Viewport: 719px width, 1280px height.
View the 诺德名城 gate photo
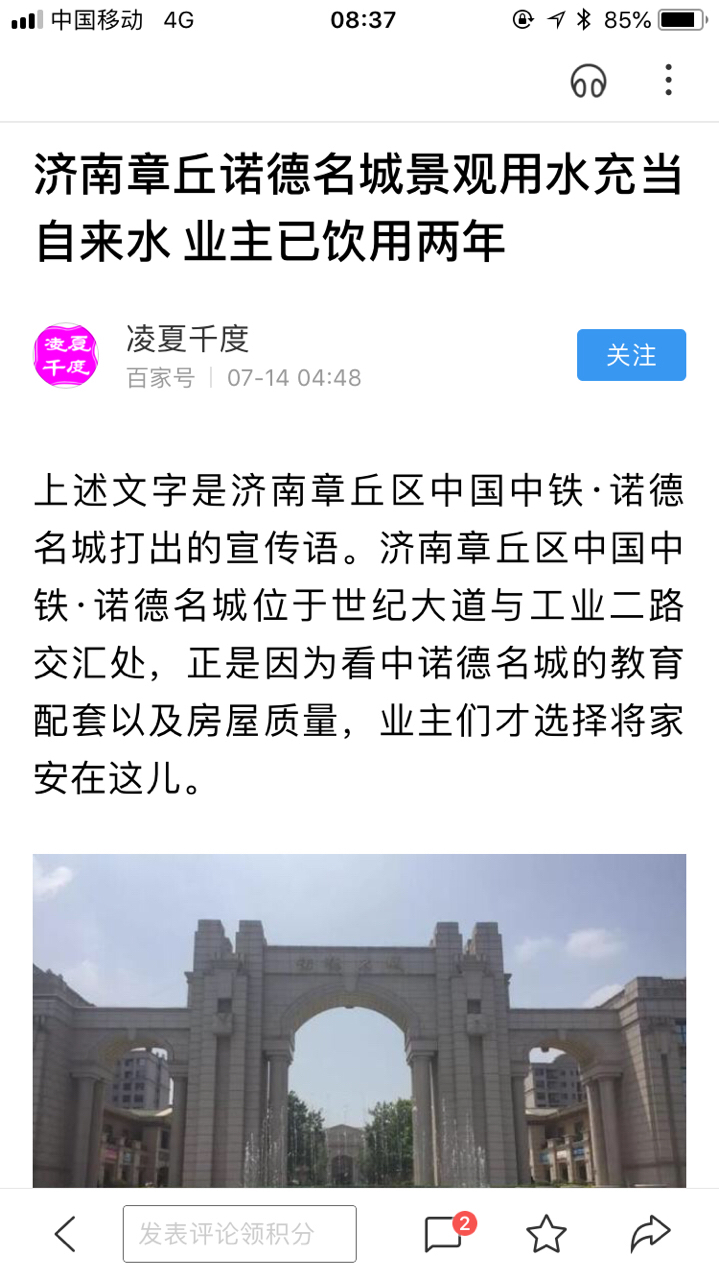359,1020
